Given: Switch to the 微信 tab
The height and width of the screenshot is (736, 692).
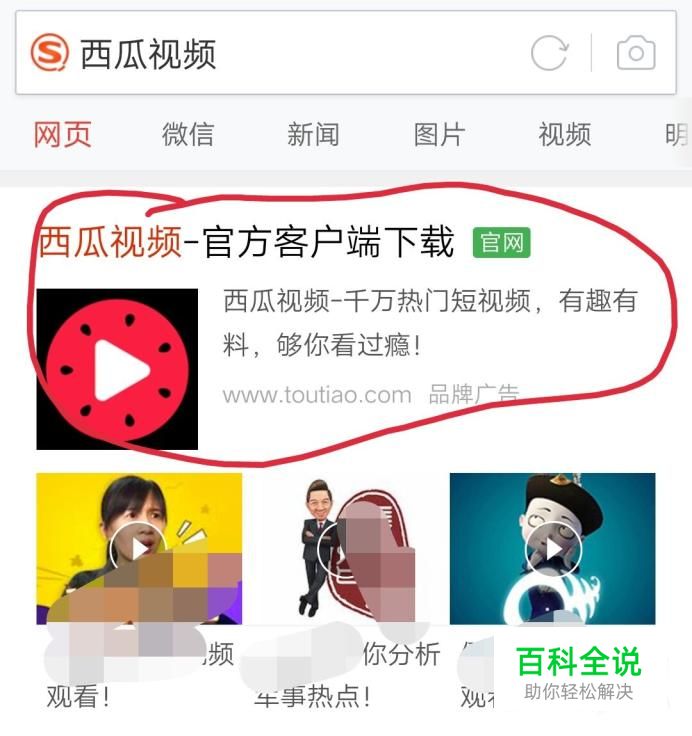Looking at the screenshot, I should tap(188, 134).
